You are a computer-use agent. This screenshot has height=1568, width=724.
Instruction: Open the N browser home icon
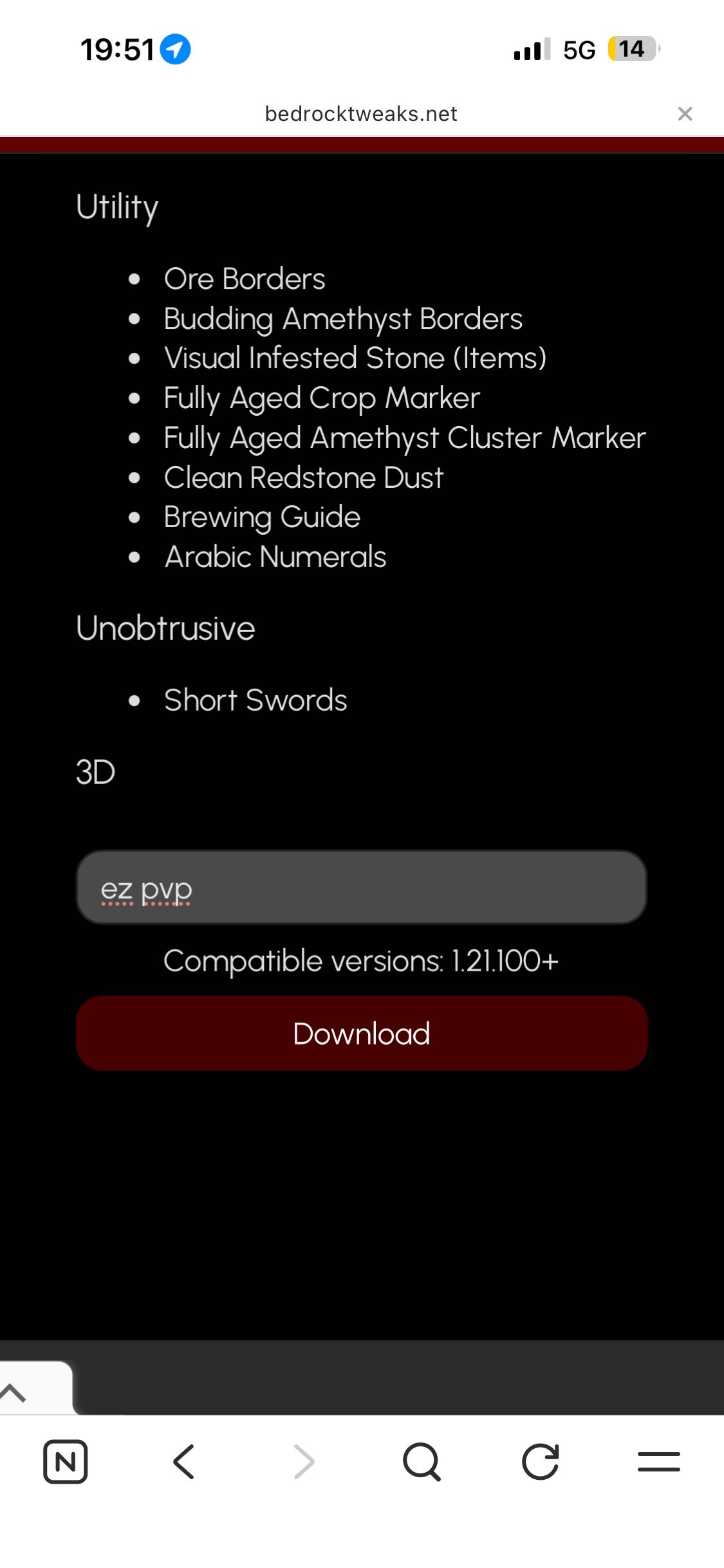pos(65,1462)
